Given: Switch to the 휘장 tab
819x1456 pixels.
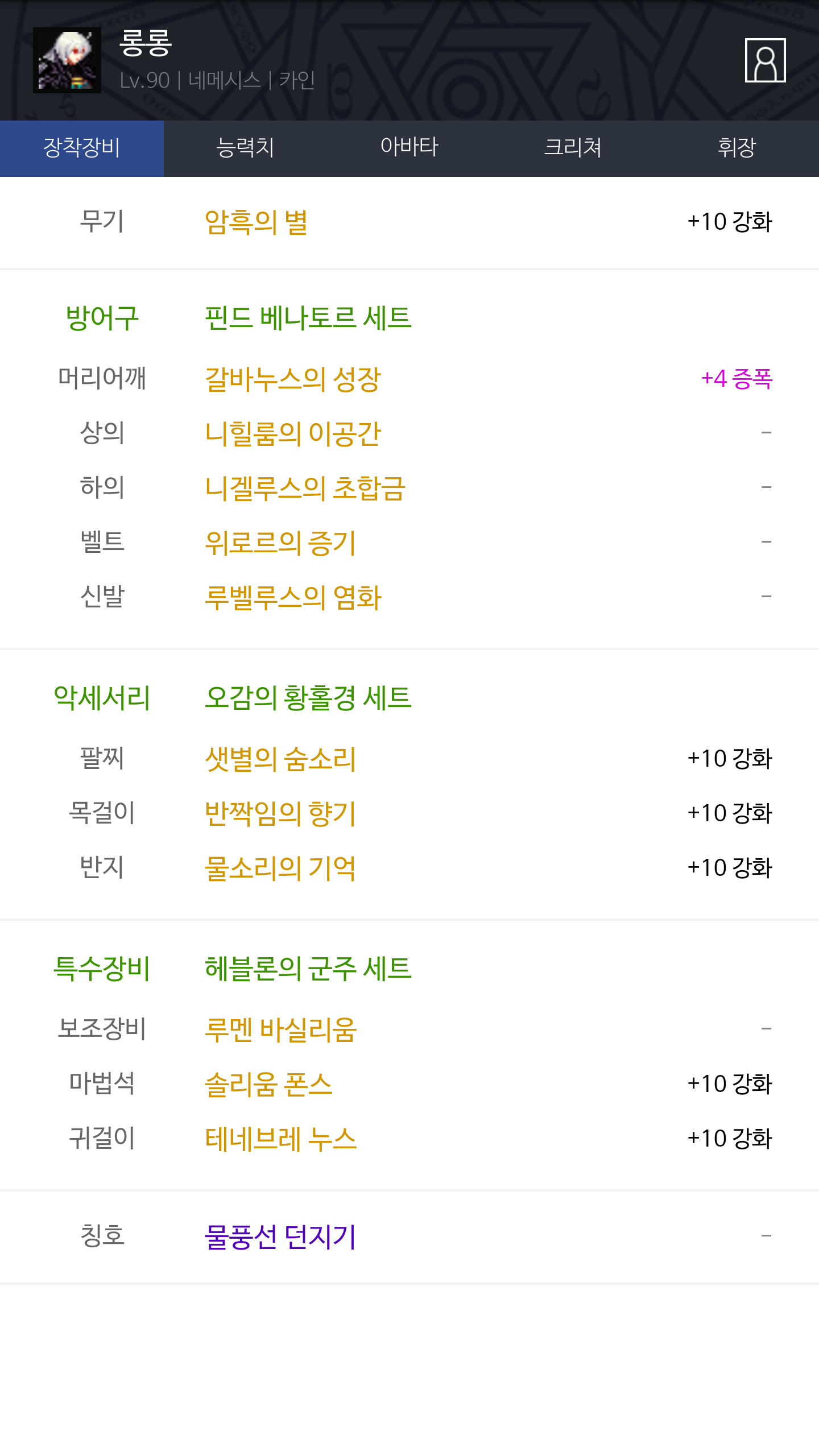Looking at the screenshot, I should pyautogui.click(x=737, y=148).
